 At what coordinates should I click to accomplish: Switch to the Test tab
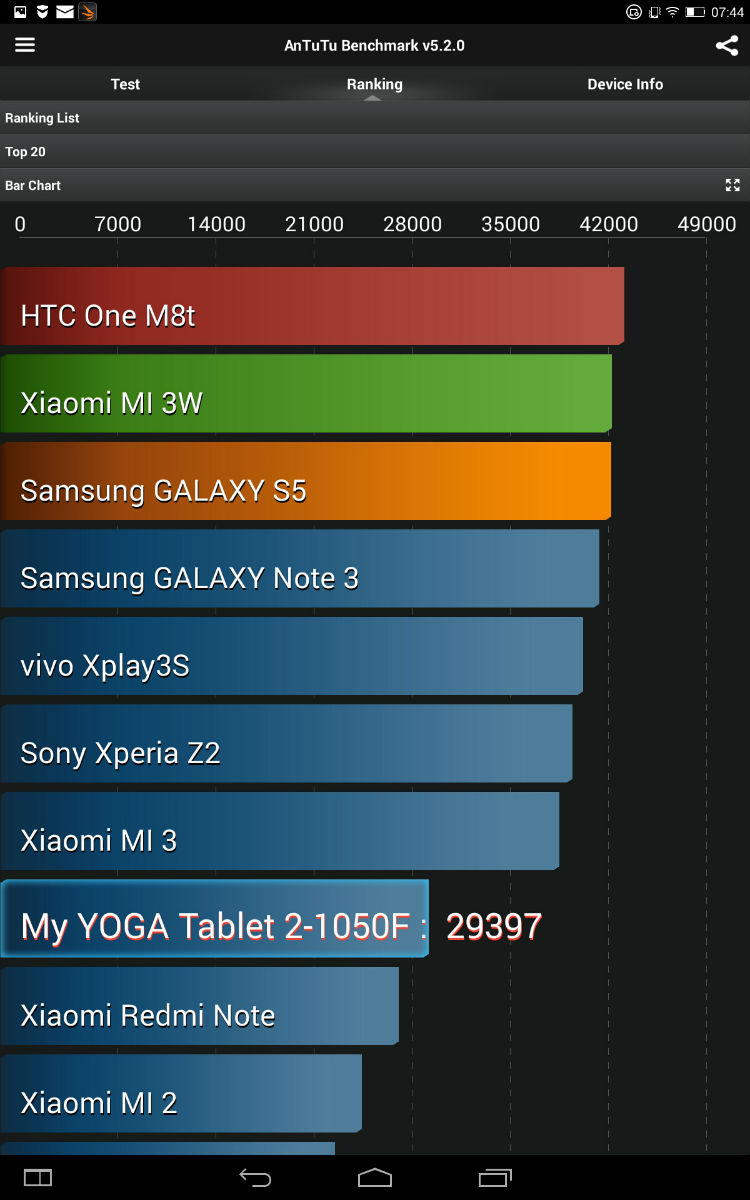(125, 84)
